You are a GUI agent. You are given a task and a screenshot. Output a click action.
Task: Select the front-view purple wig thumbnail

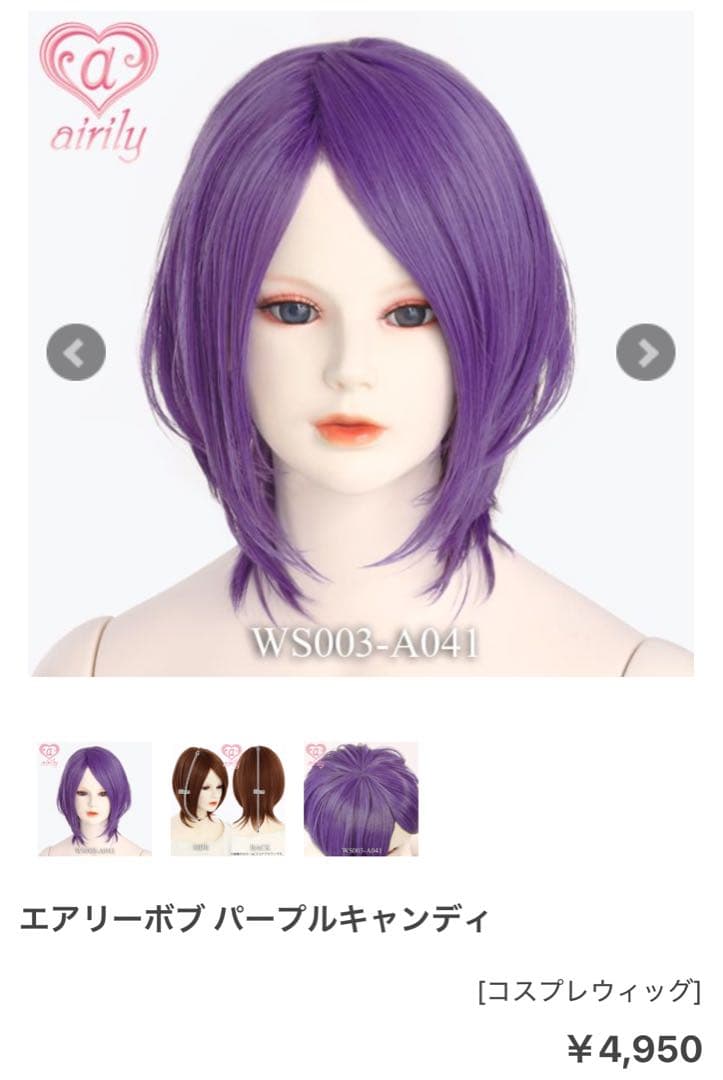[x=95, y=798]
